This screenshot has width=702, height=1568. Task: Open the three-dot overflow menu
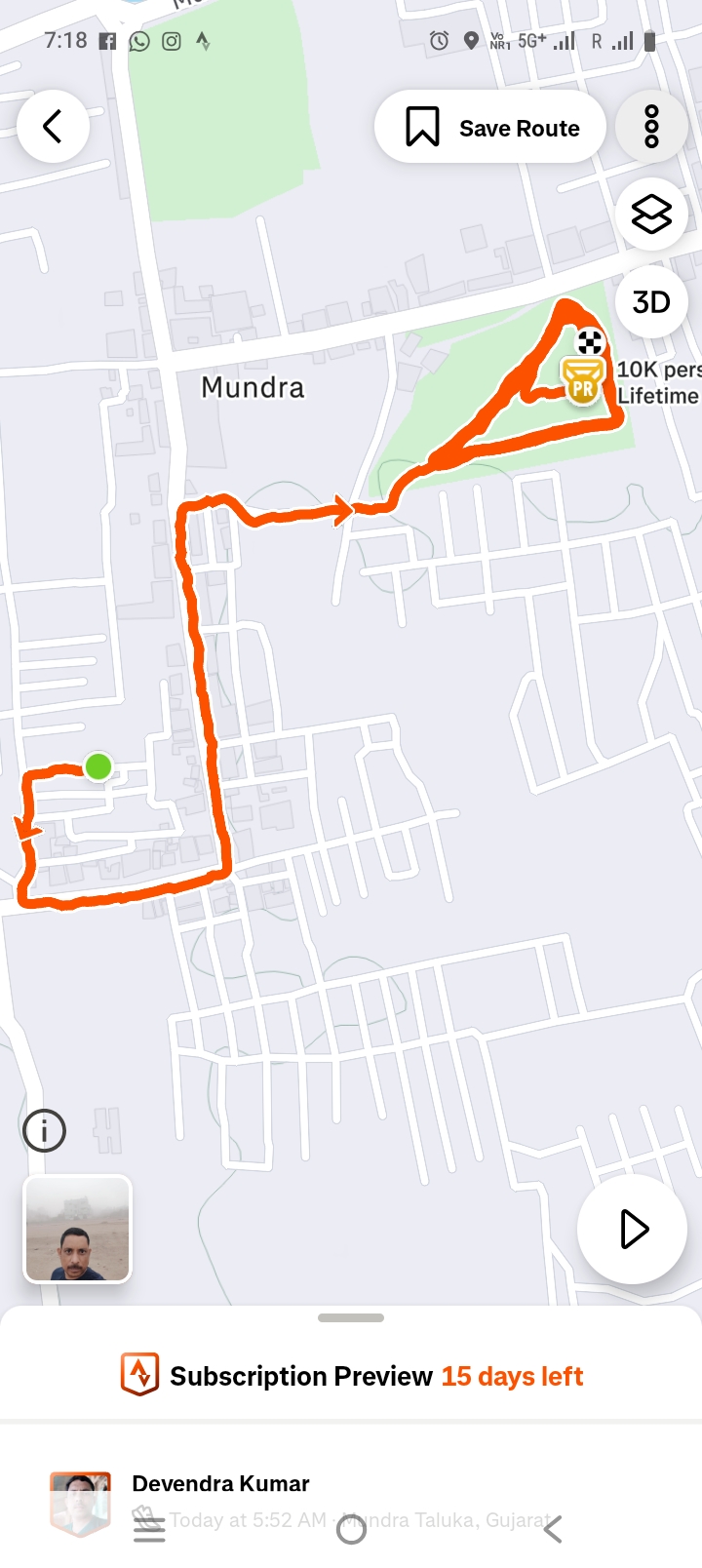(x=651, y=127)
